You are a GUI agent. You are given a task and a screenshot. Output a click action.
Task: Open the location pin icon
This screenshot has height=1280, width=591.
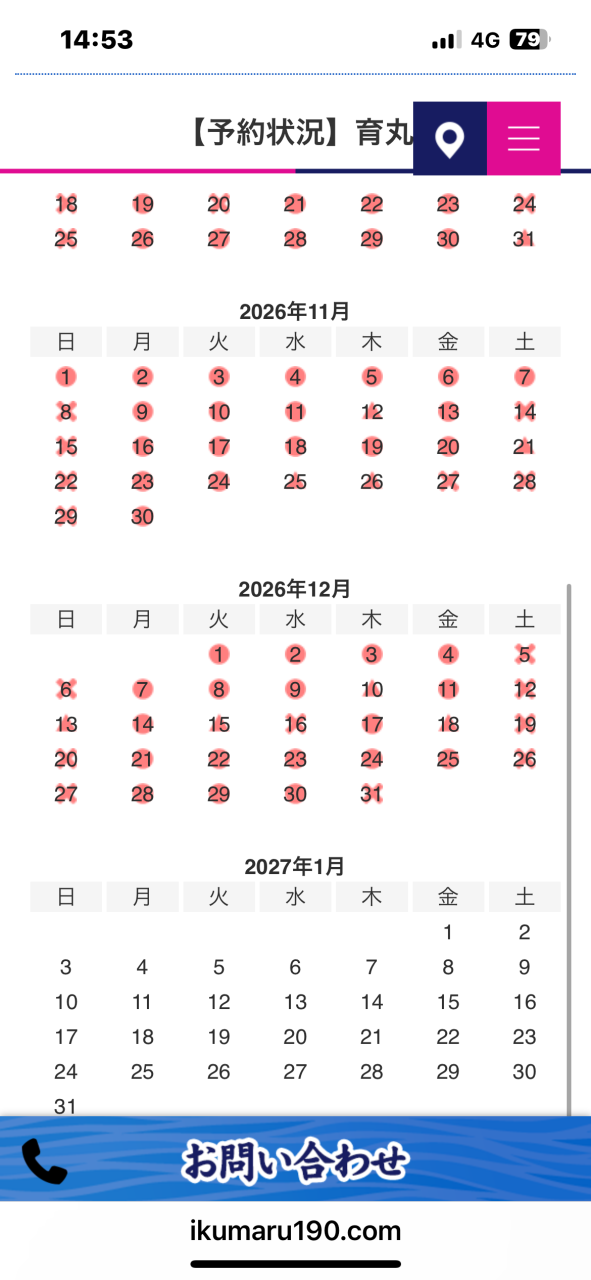(x=450, y=139)
